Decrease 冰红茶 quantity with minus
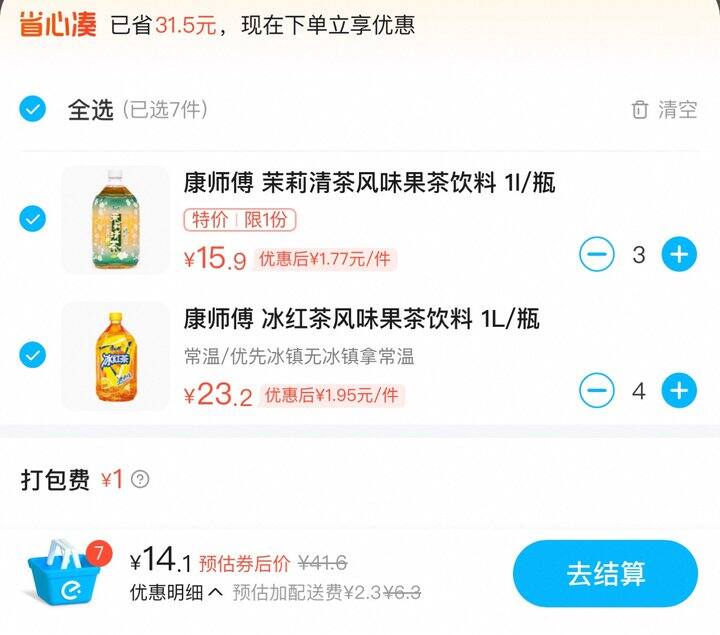Viewport: 720px width, 635px height. pos(597,390)
